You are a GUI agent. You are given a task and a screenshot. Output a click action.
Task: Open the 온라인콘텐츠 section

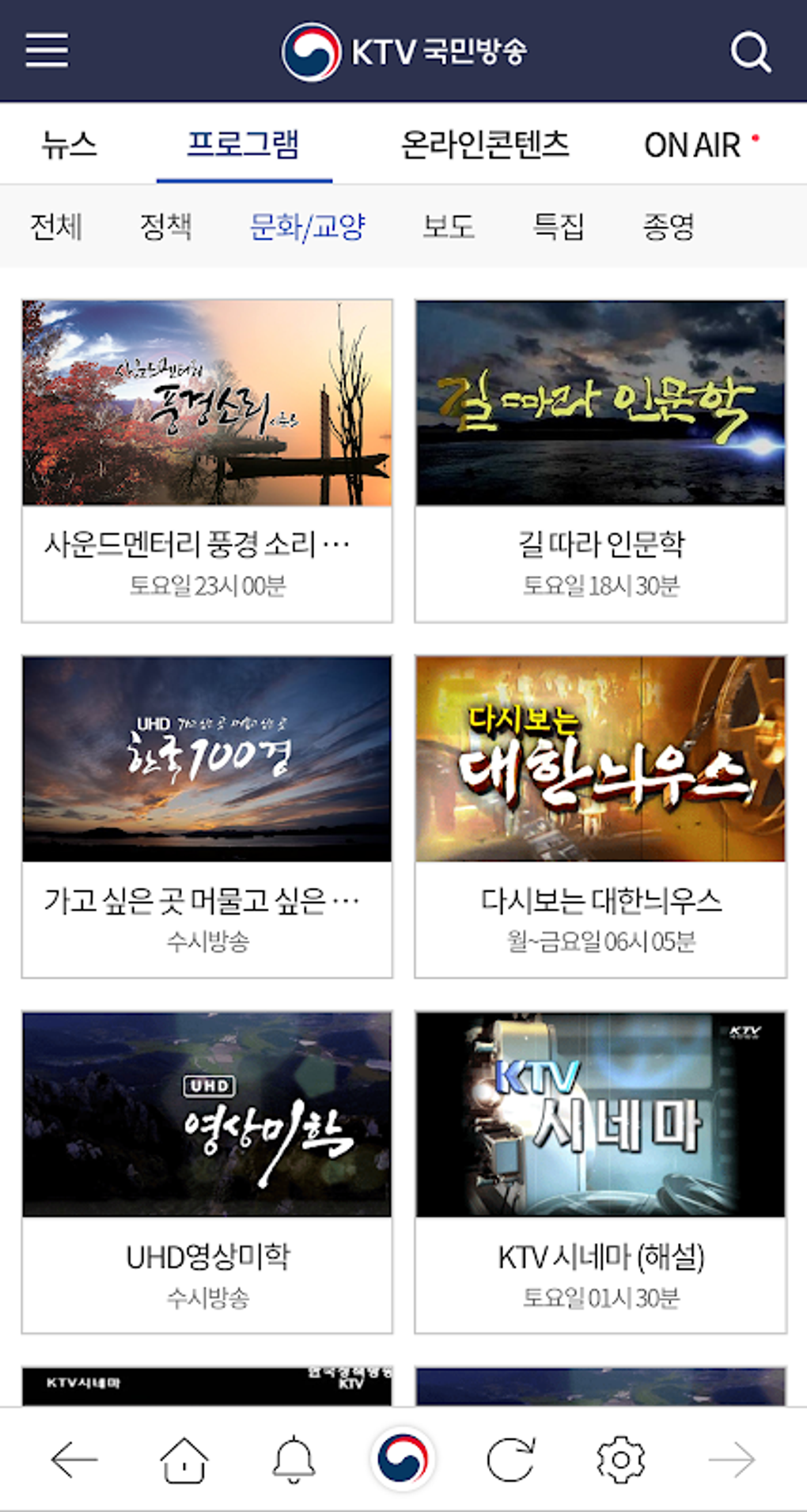(489, 144)
